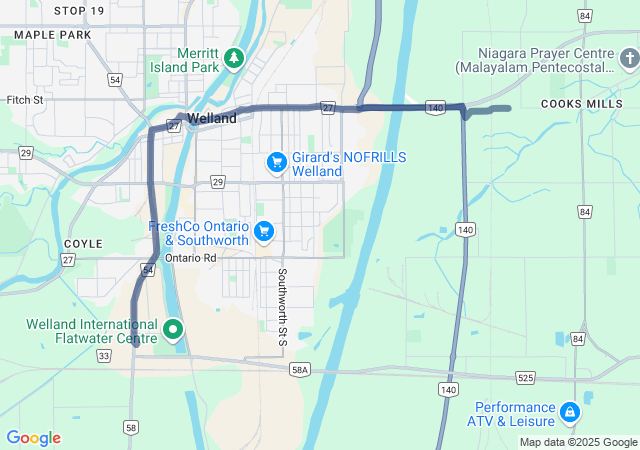Tap the FreshCo Ontario & Southworth marker
This screenshot has width=640, height=450.
tap(264, 232)
